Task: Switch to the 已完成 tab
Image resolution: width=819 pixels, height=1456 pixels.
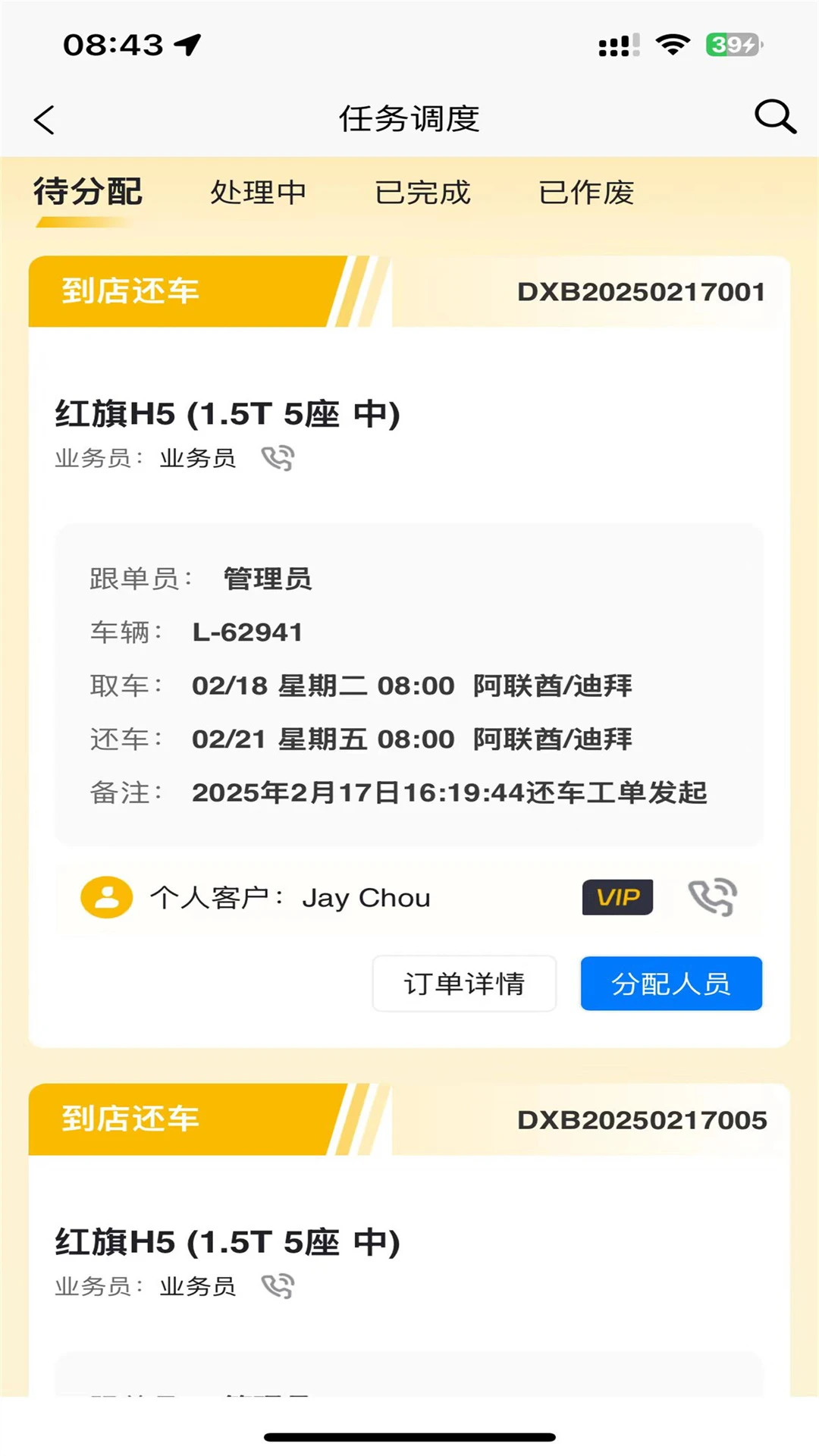Action: [x=423, y=193]
